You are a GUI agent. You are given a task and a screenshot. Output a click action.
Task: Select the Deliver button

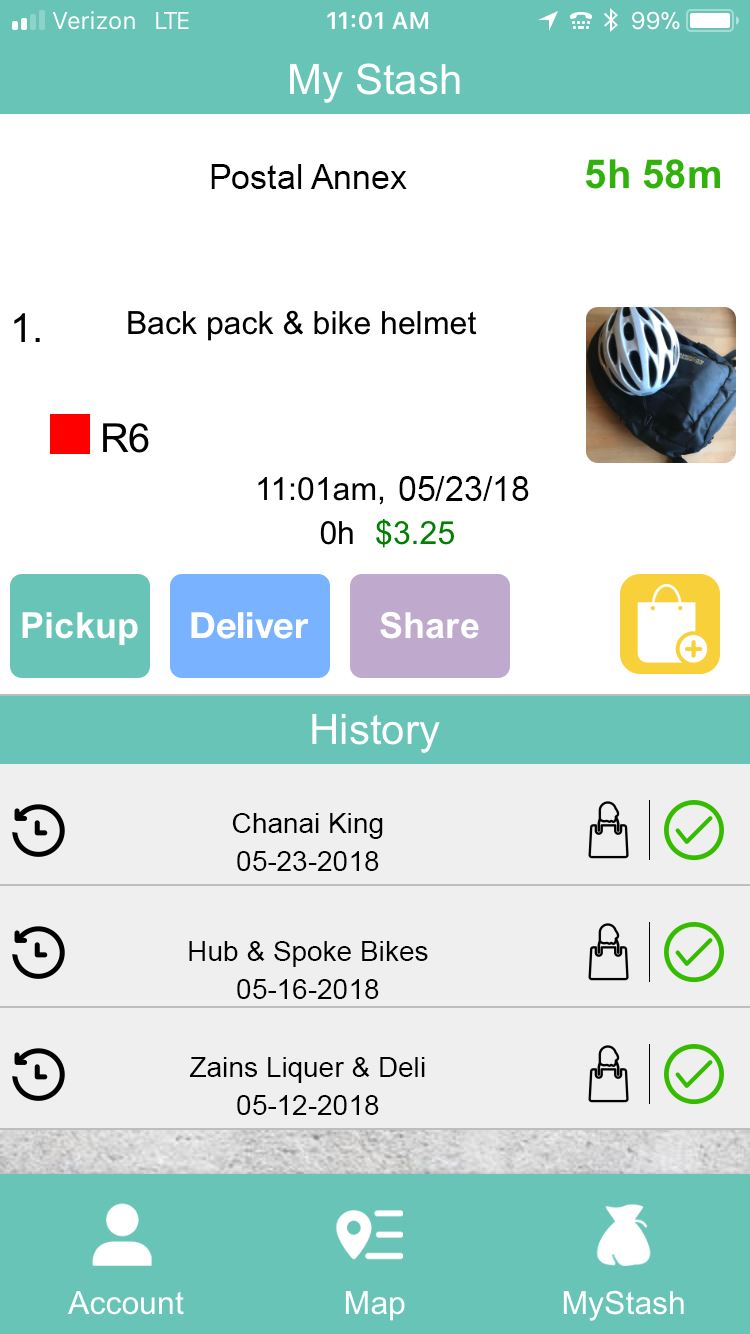point(250,626)
